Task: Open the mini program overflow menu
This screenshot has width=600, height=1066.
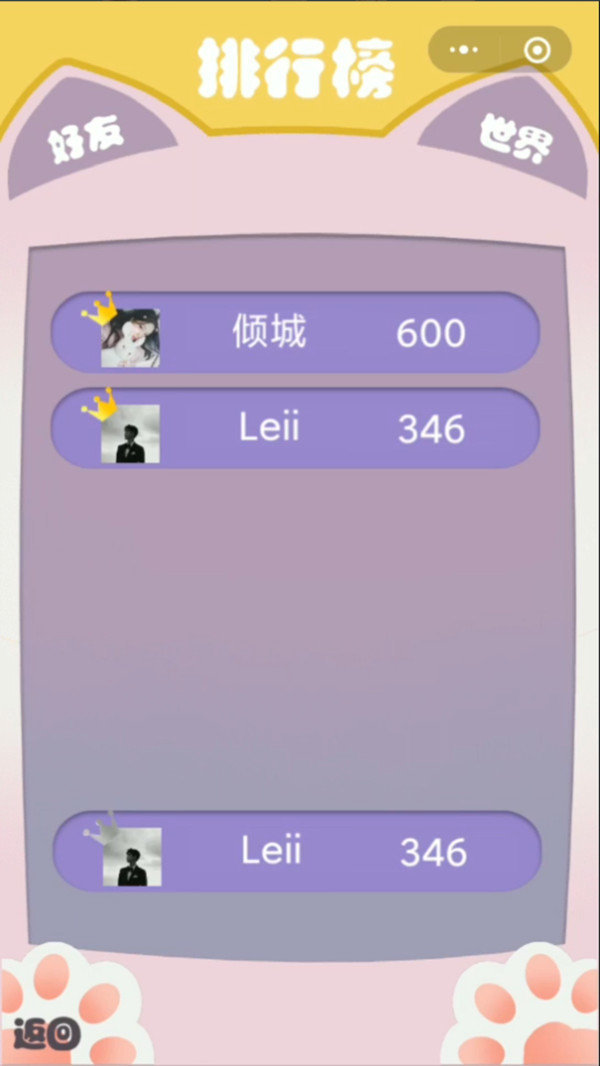Action: [463, 49]
